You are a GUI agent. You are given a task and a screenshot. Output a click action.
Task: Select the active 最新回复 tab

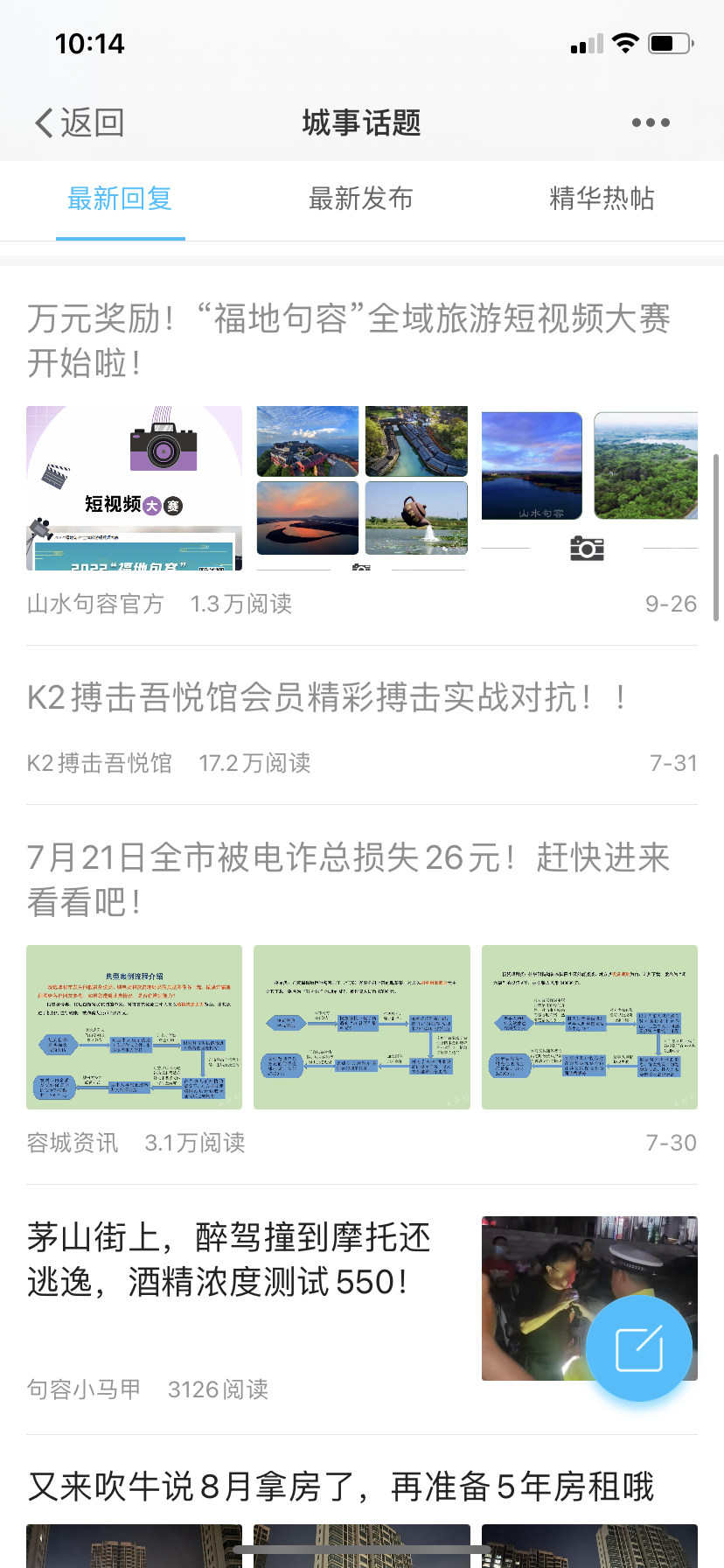coord(120,199)
